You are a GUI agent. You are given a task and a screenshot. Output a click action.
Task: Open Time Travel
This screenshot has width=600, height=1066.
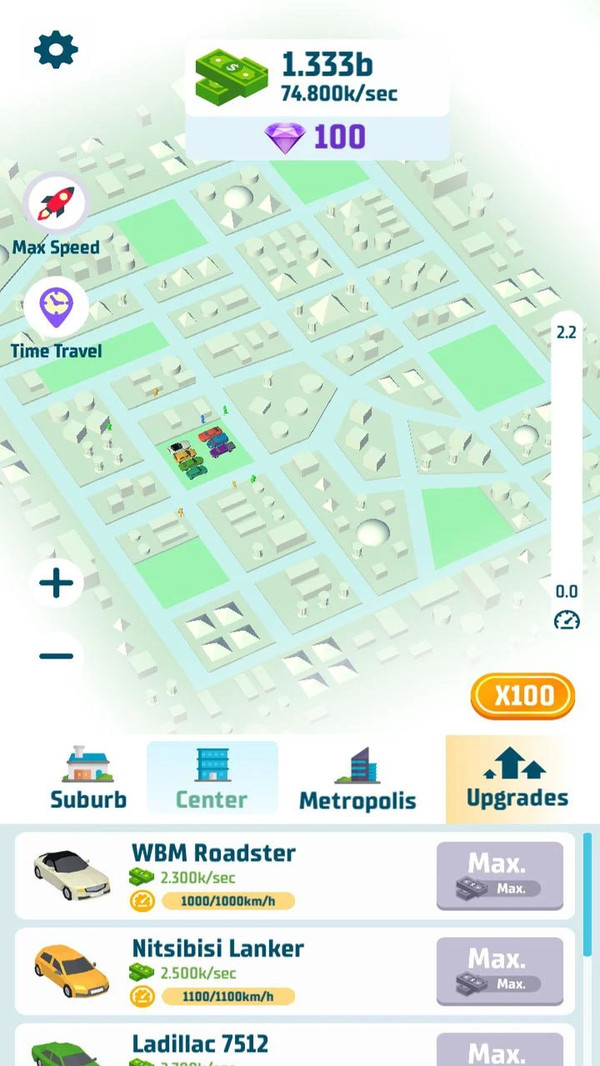coord(56,308)
